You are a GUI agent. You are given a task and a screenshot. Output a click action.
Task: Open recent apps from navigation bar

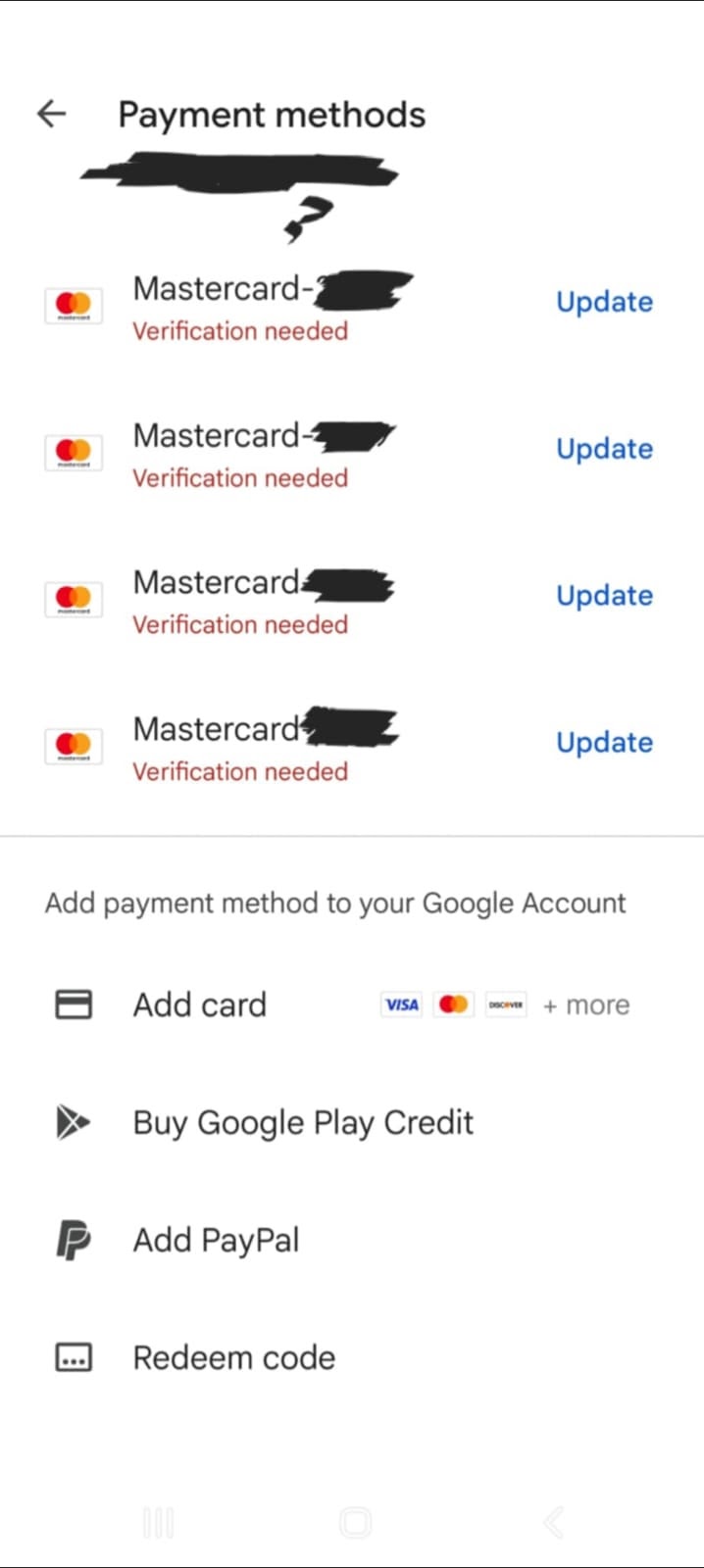[158, 1523]
